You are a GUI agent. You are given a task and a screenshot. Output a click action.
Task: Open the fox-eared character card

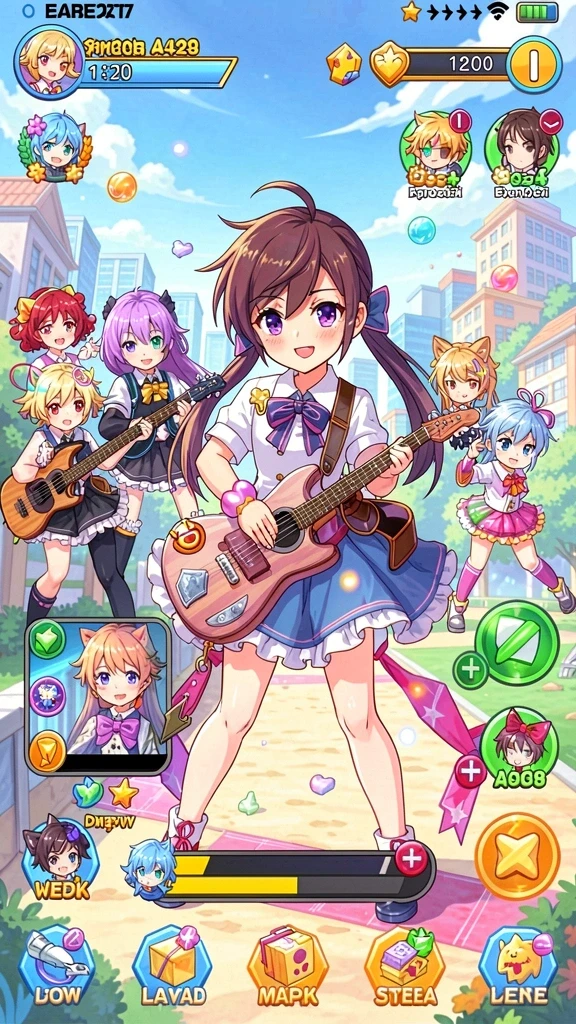coord(98,696)
